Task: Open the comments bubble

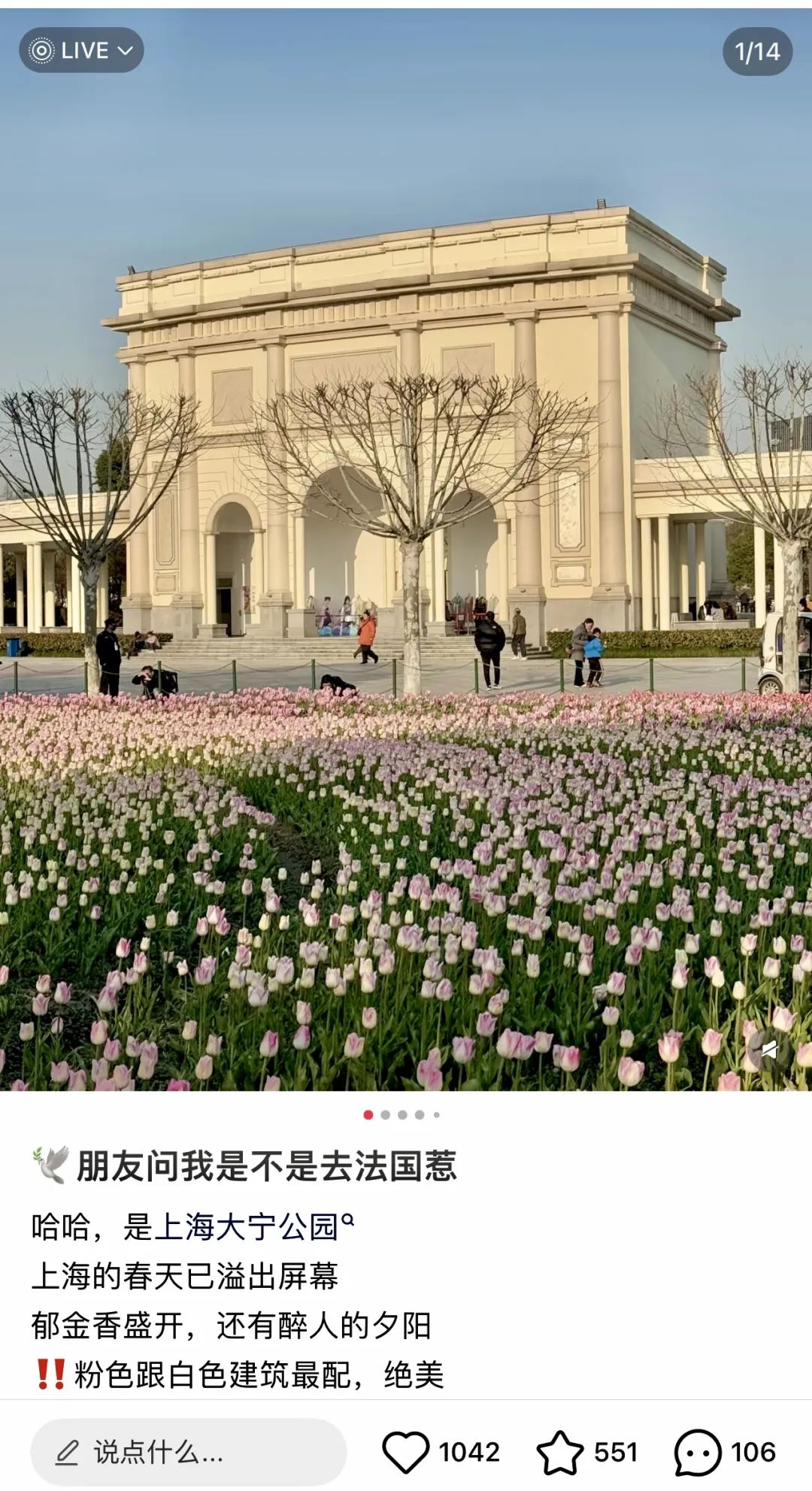Action: 698,1452
